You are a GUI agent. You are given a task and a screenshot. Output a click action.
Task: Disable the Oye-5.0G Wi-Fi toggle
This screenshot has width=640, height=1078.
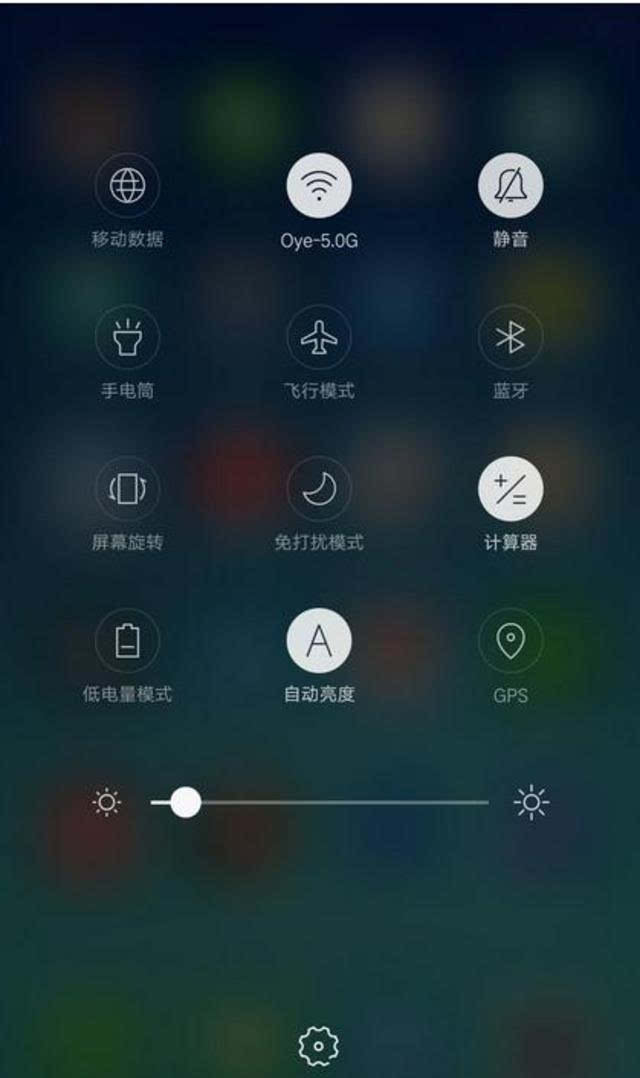coord(319,186)
